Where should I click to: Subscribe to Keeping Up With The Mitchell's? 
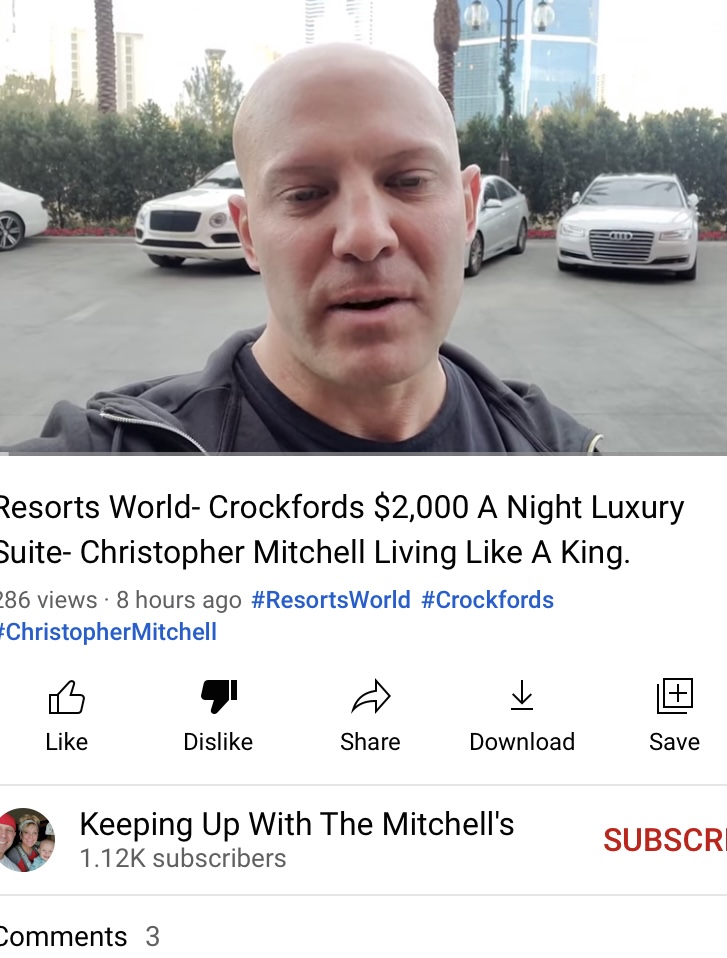pyautogui.click(x=664, y=840)
